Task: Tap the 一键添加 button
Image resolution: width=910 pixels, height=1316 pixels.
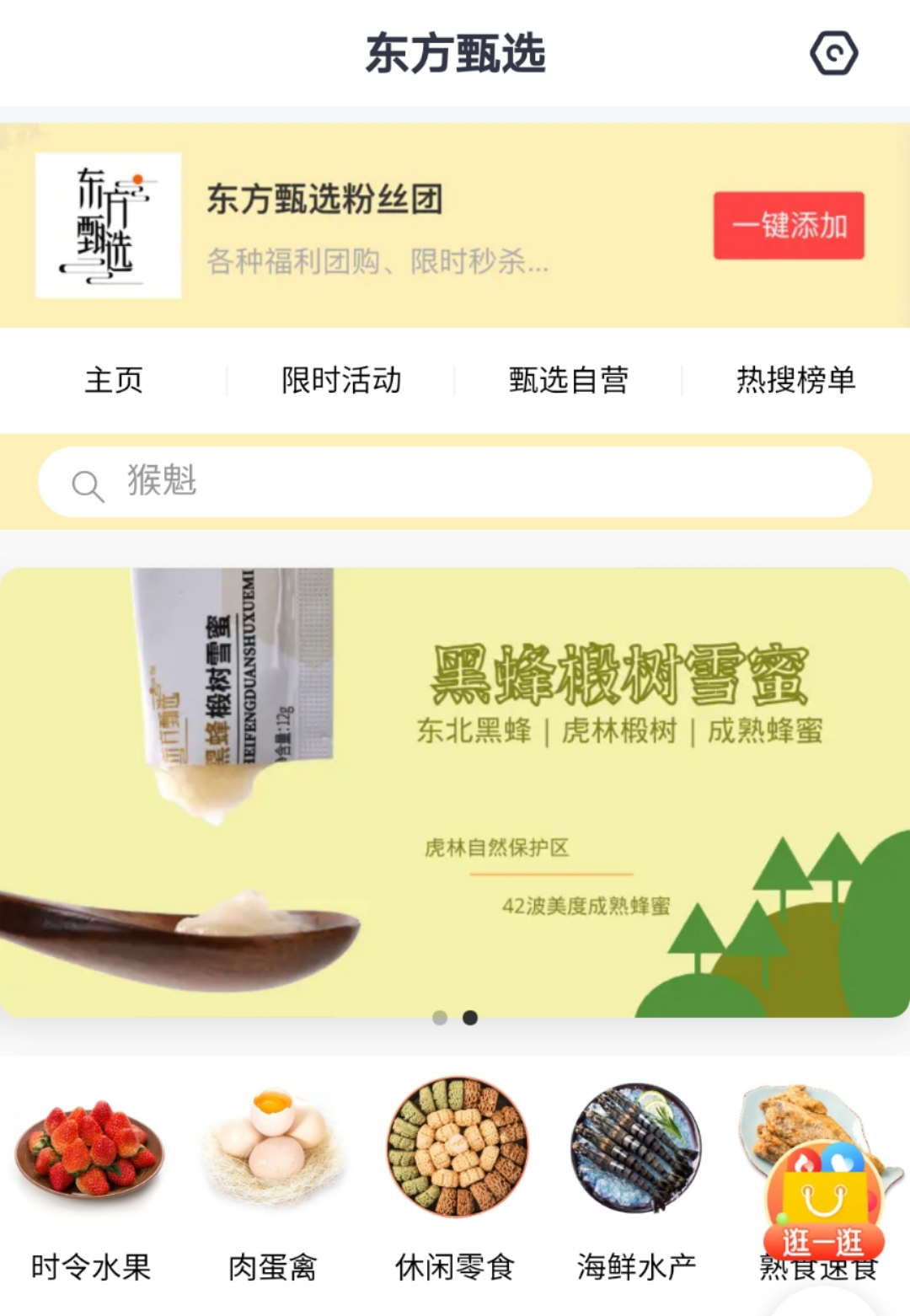Action: click(789, 226)
